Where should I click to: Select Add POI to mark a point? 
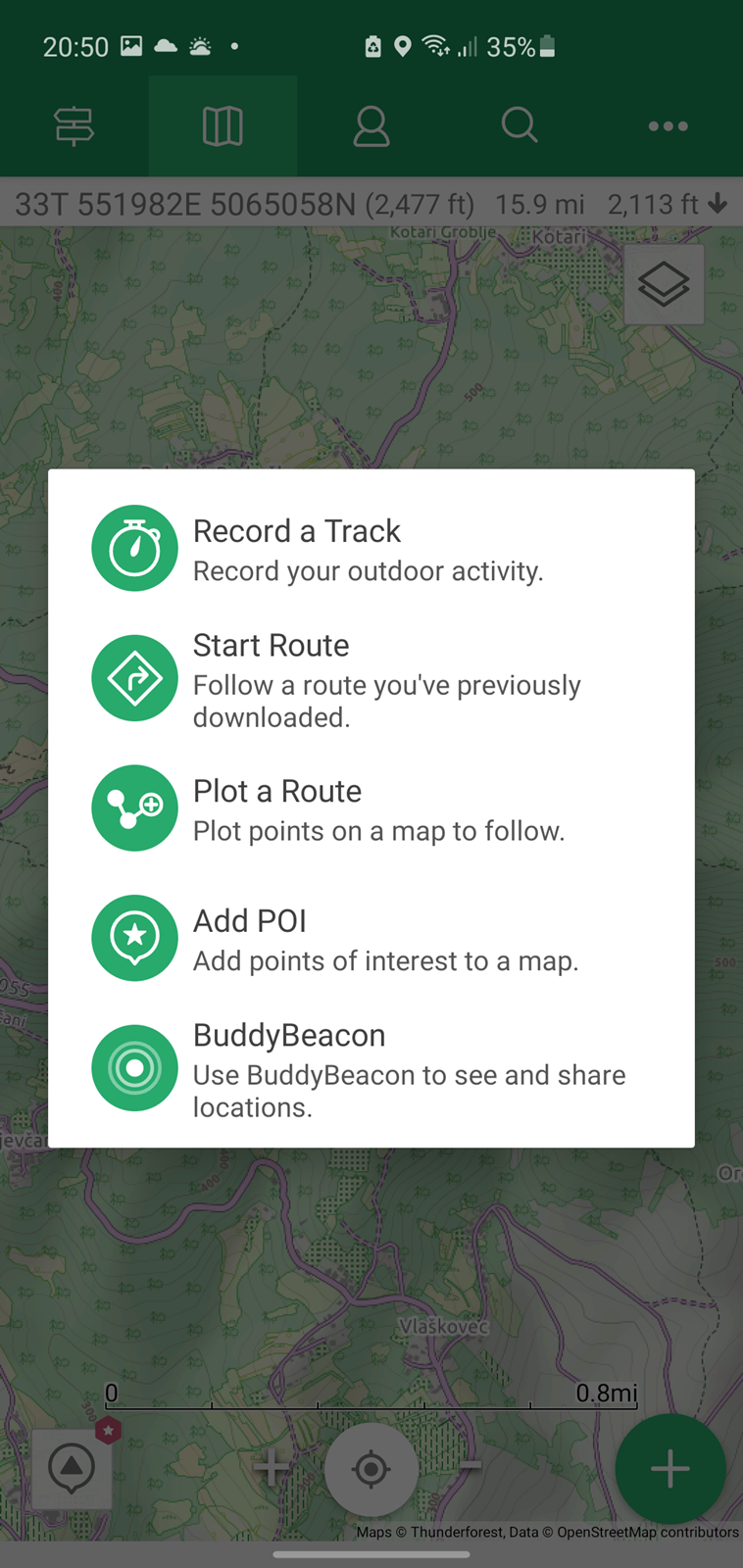tap(371, 939)
